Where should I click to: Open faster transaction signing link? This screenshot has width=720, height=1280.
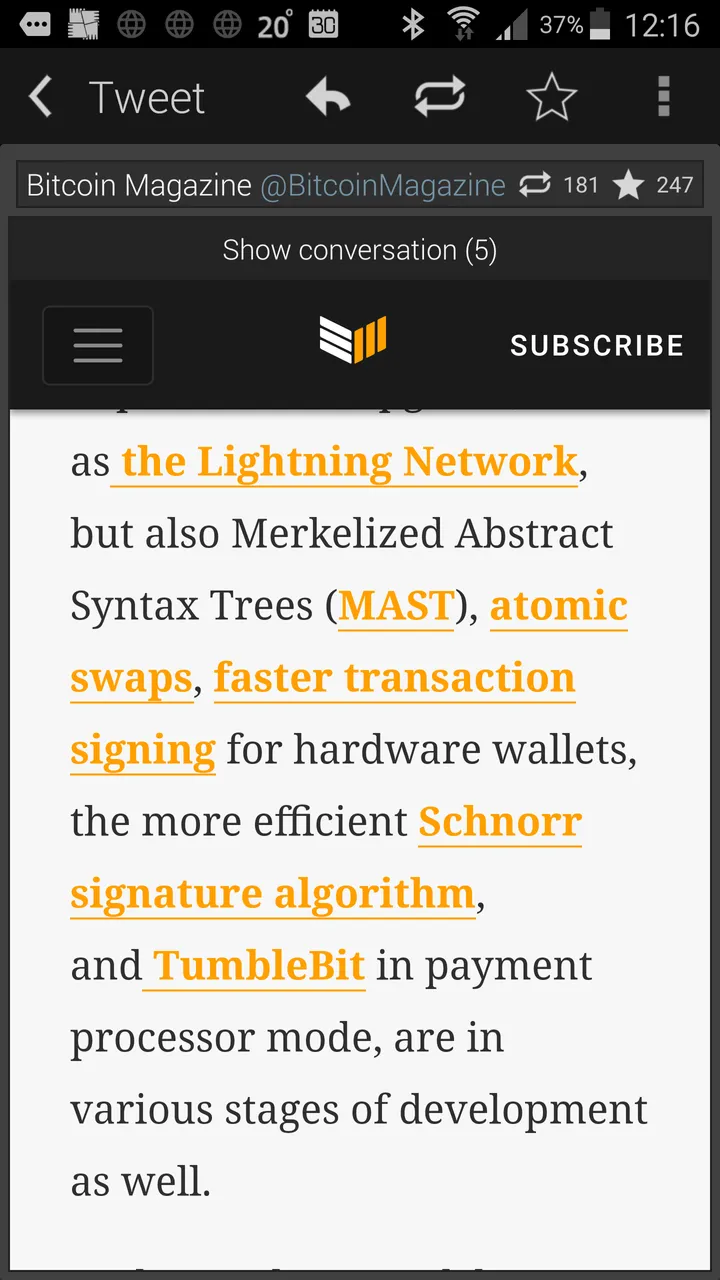[x=394, y=678]
